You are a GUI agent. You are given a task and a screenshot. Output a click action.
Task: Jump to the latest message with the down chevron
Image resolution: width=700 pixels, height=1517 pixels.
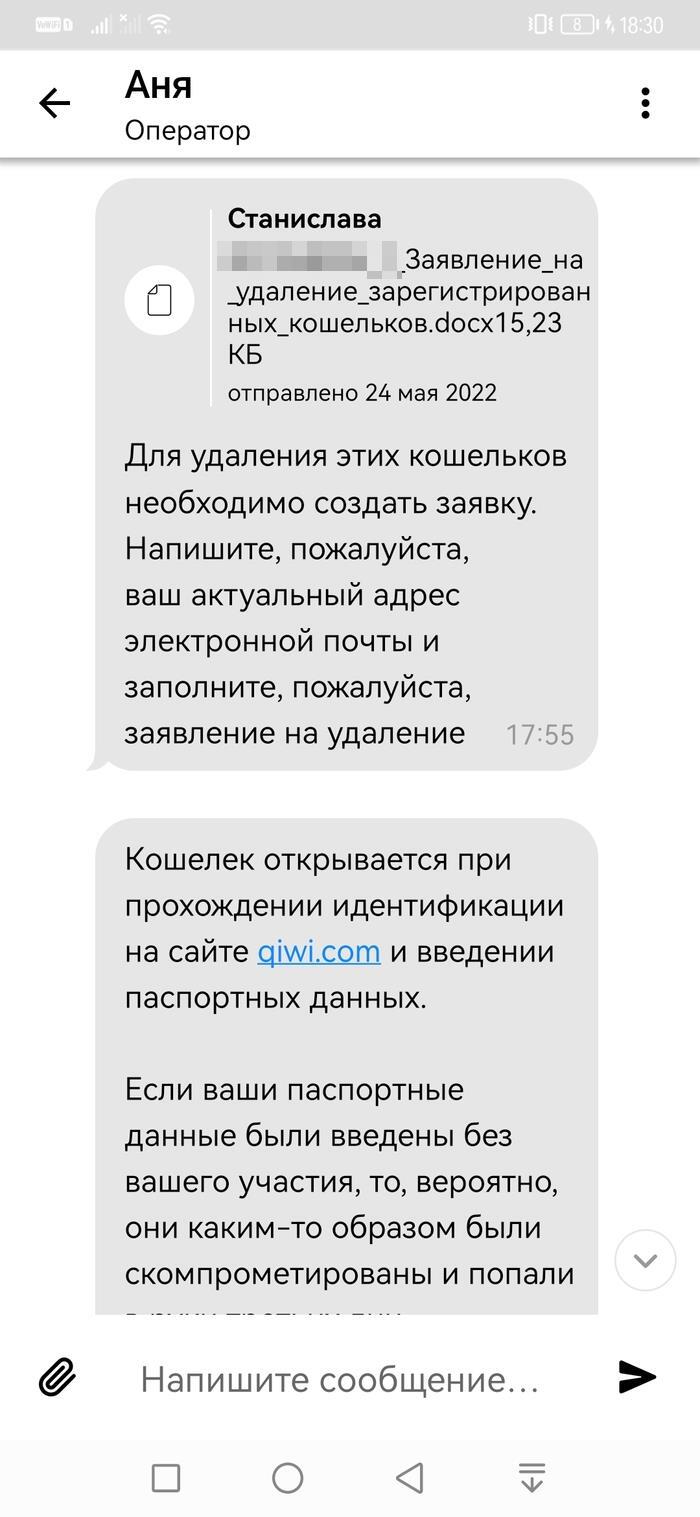click(645, 1260)
